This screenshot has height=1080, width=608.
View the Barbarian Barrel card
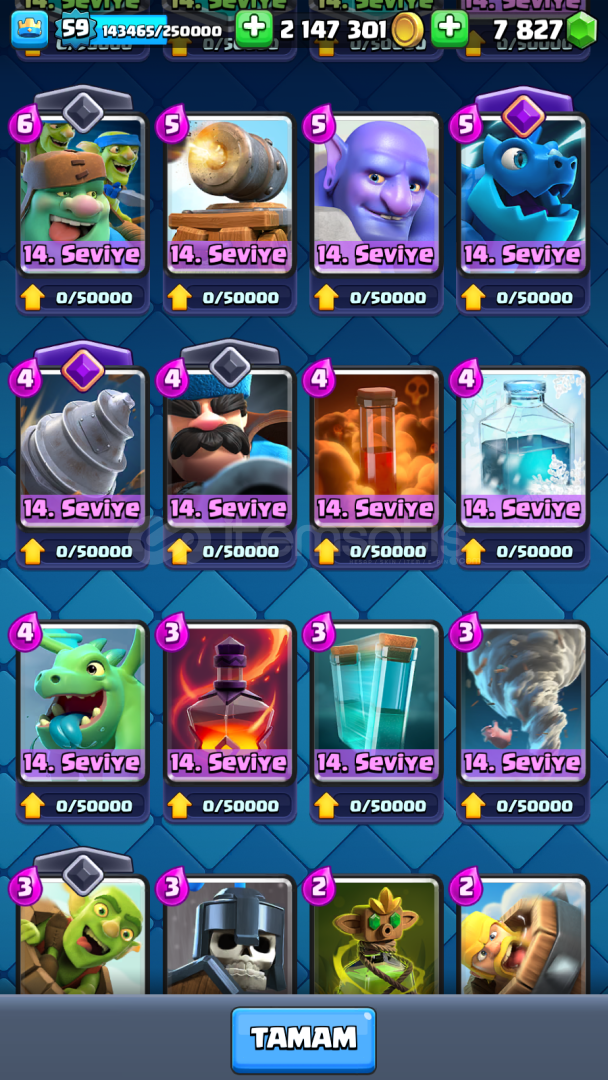pos(523,935)
